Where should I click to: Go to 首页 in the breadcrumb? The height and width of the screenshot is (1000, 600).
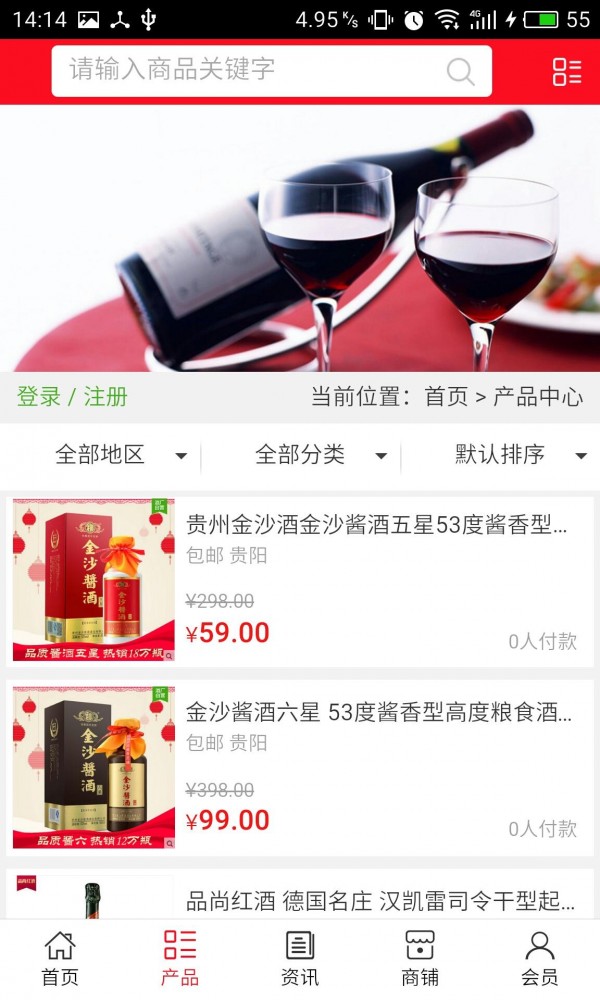coord(446,397)
